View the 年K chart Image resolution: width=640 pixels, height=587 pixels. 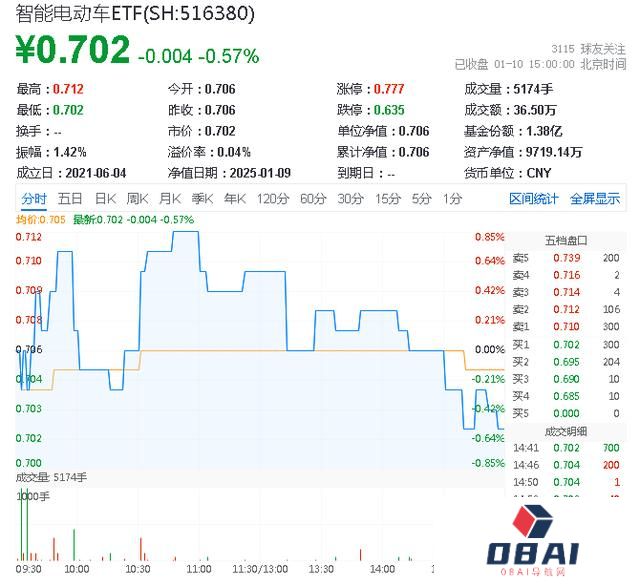pos(235,198)
